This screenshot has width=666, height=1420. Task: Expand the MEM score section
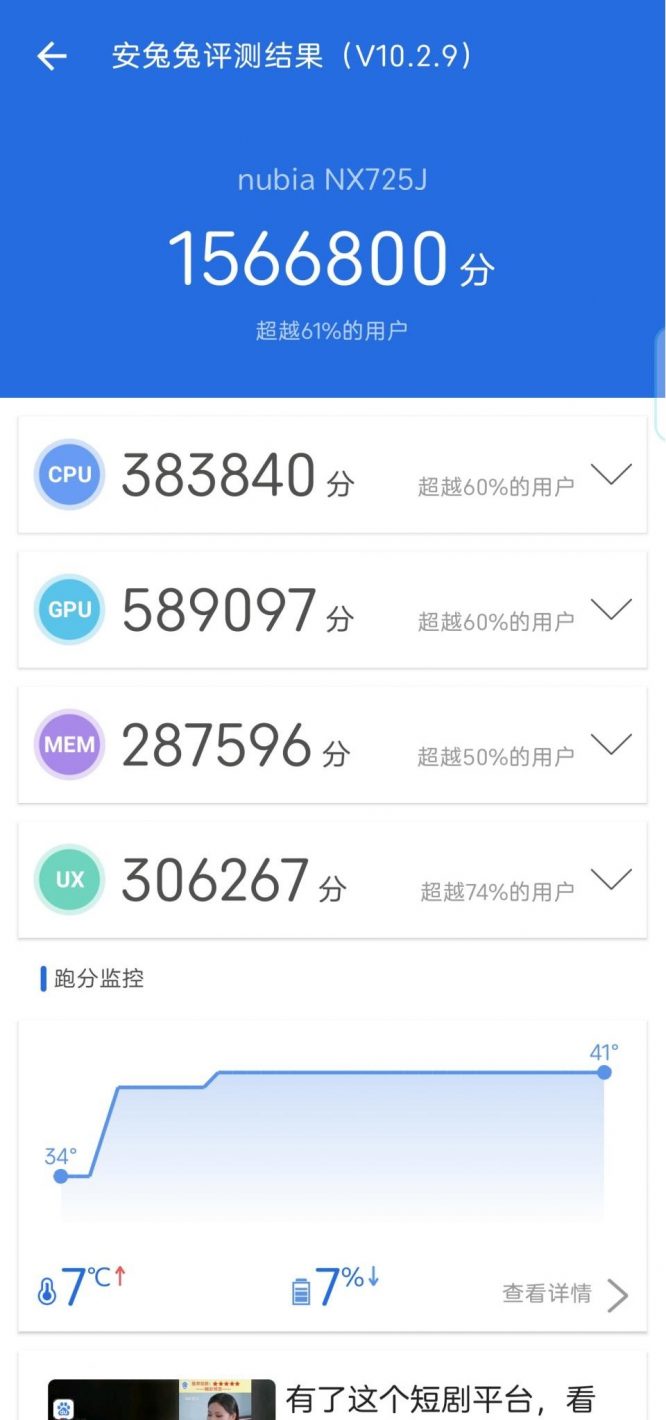pos(611,744)
